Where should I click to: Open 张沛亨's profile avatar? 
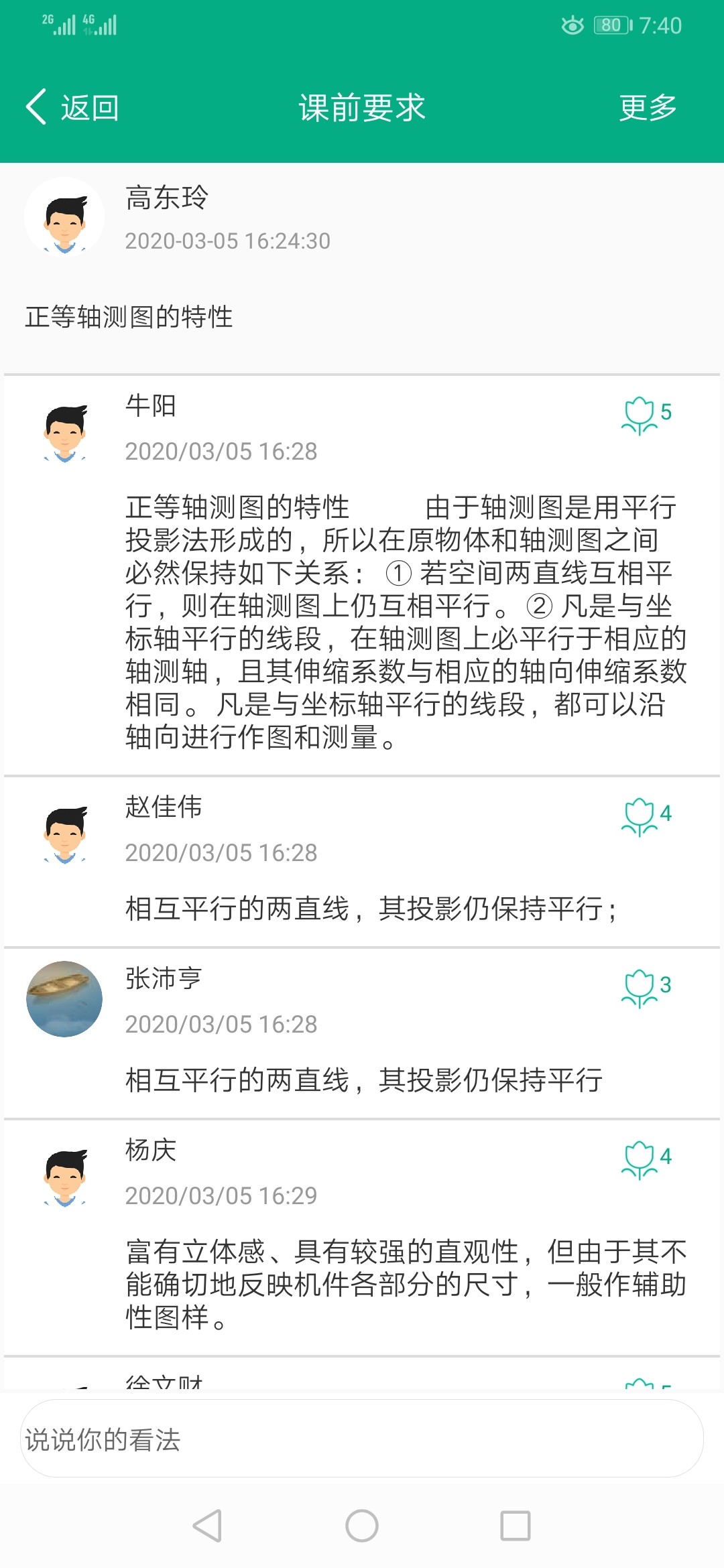(64, 999)
